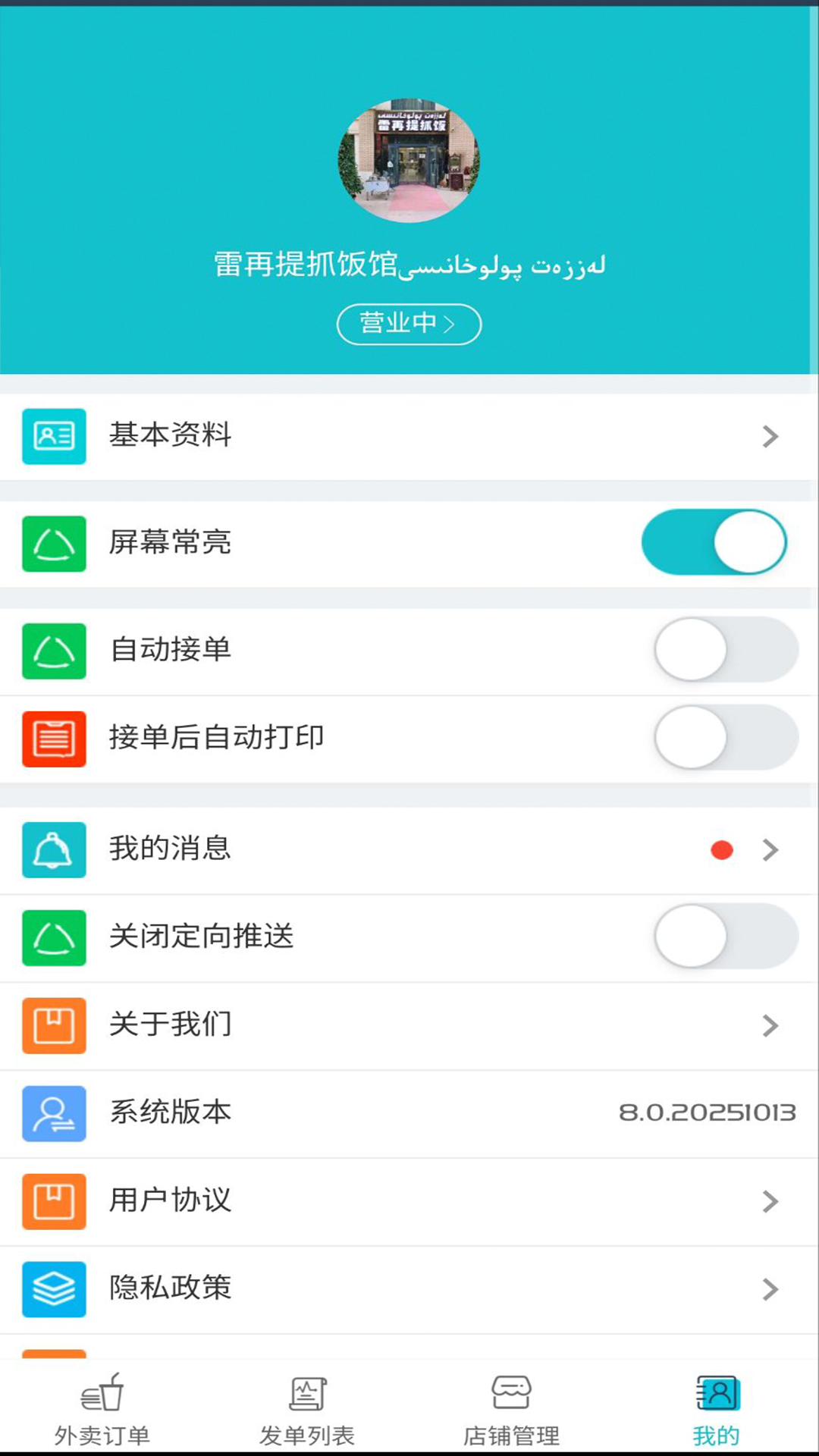The width and height of the screenshot is (819, 1456).
Task: Click the green 屏幕常亮 icon
Action: 54,543
